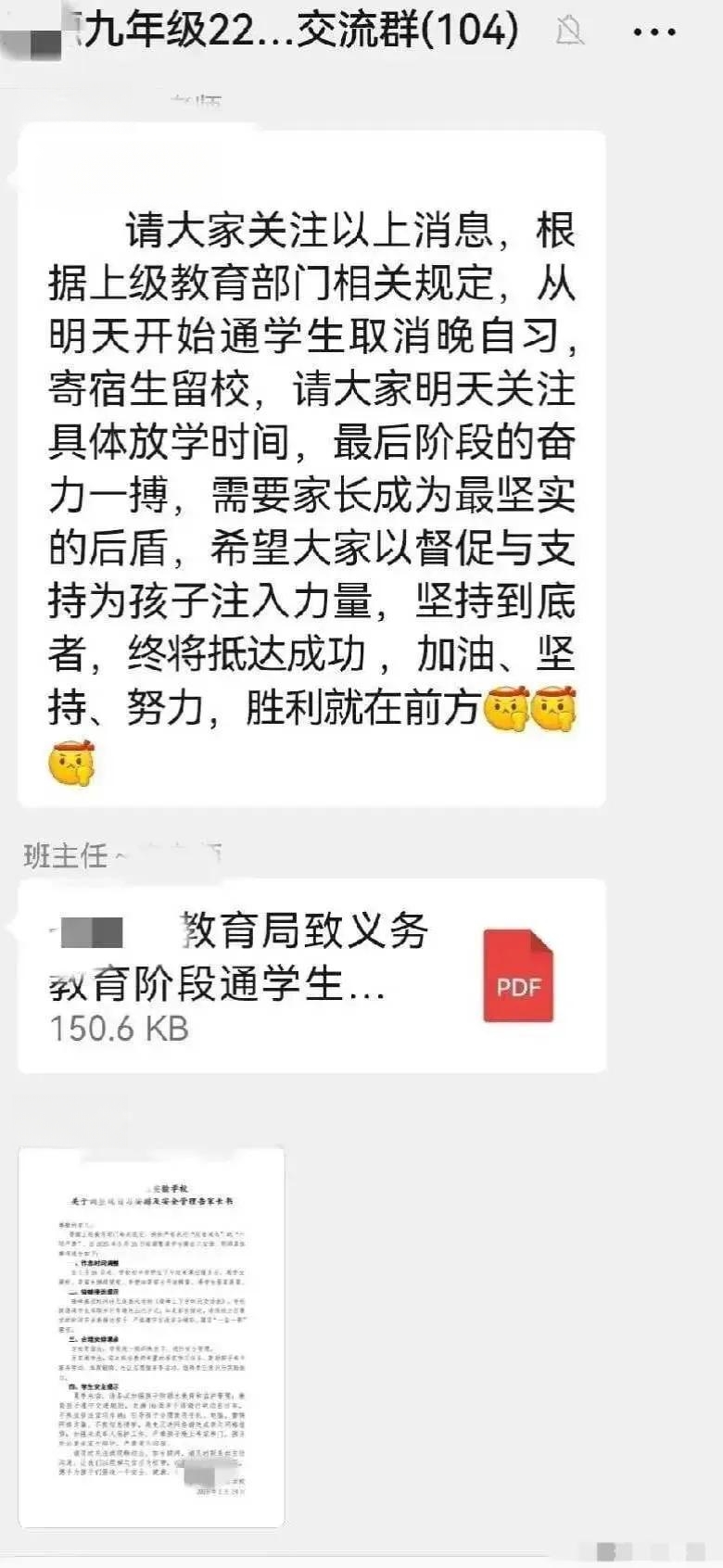The width and height of the screenshot is (723, 1568).
Task: Open the group chat overflow menu
Action: point(654,32)
